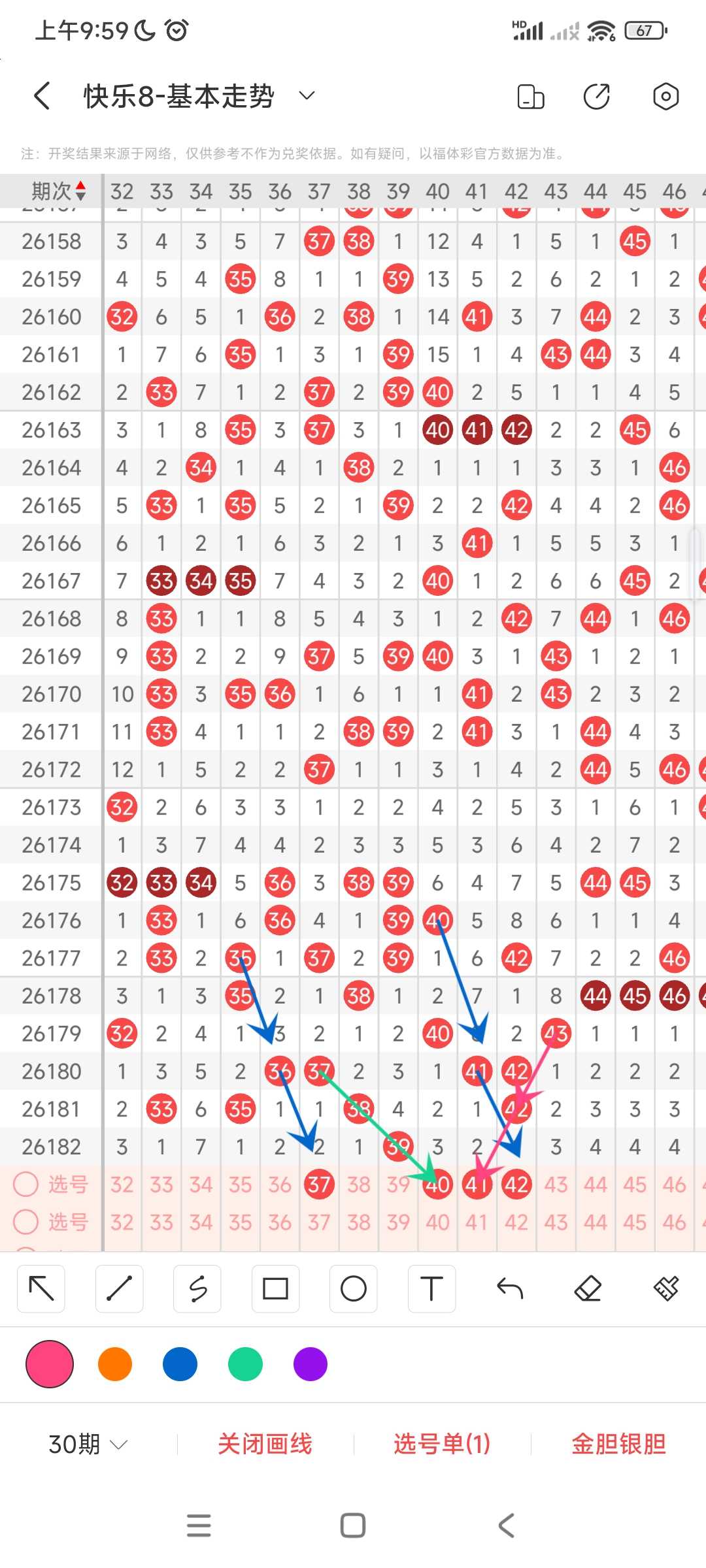
Task: Pick the rectangle shape tool
Action: [275, 1288]
